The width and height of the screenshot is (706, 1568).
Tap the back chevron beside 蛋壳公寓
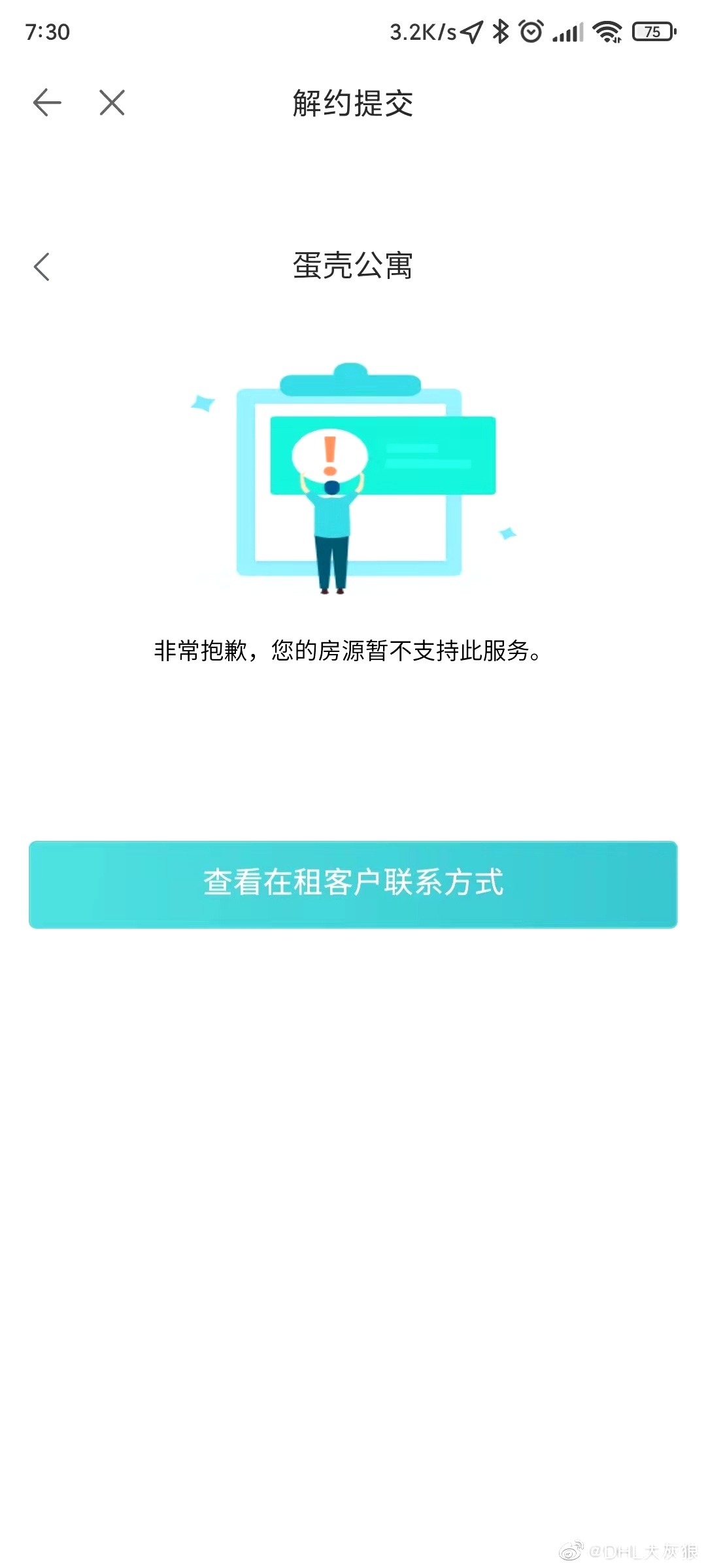(x=42, y=267)
